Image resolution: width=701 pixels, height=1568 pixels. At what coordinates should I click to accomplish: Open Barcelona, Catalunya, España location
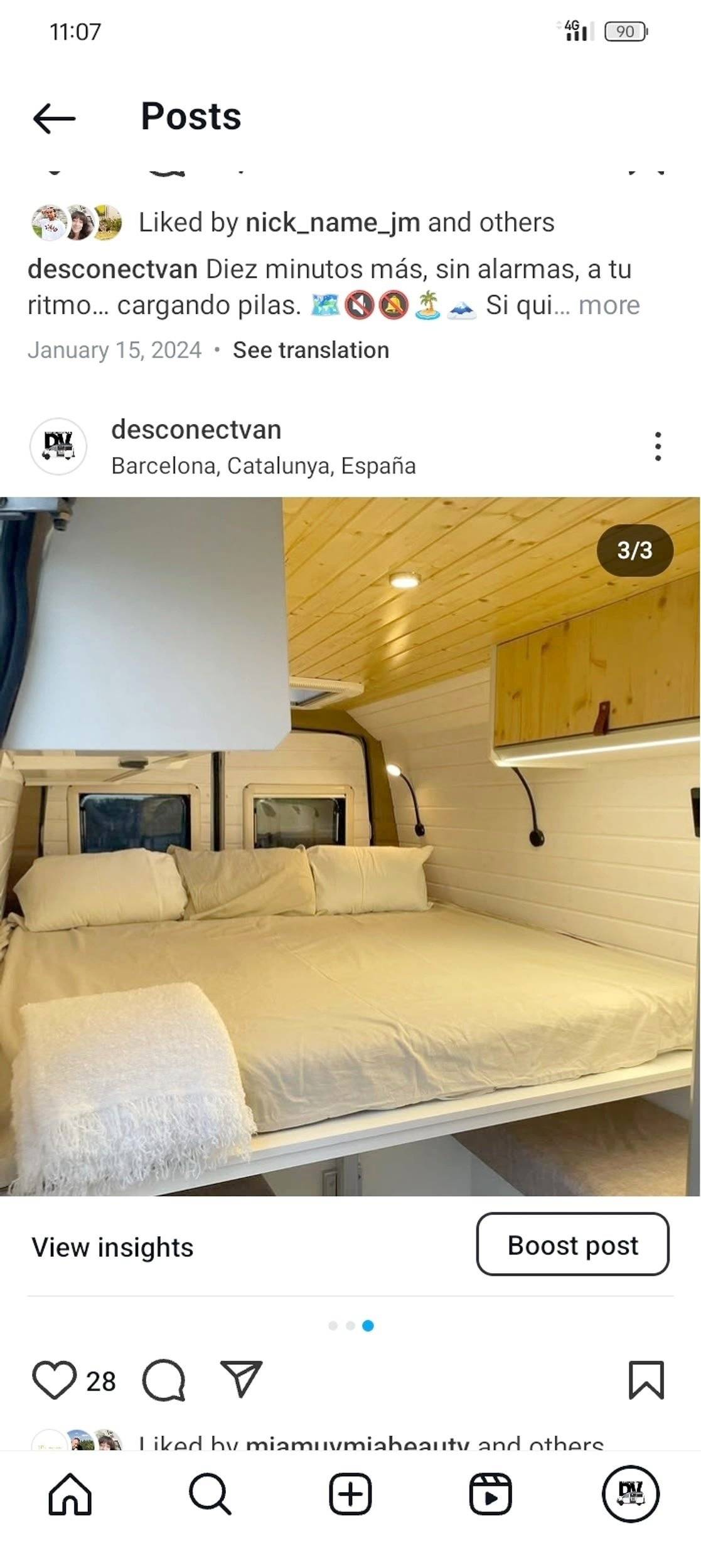point(263,466)
